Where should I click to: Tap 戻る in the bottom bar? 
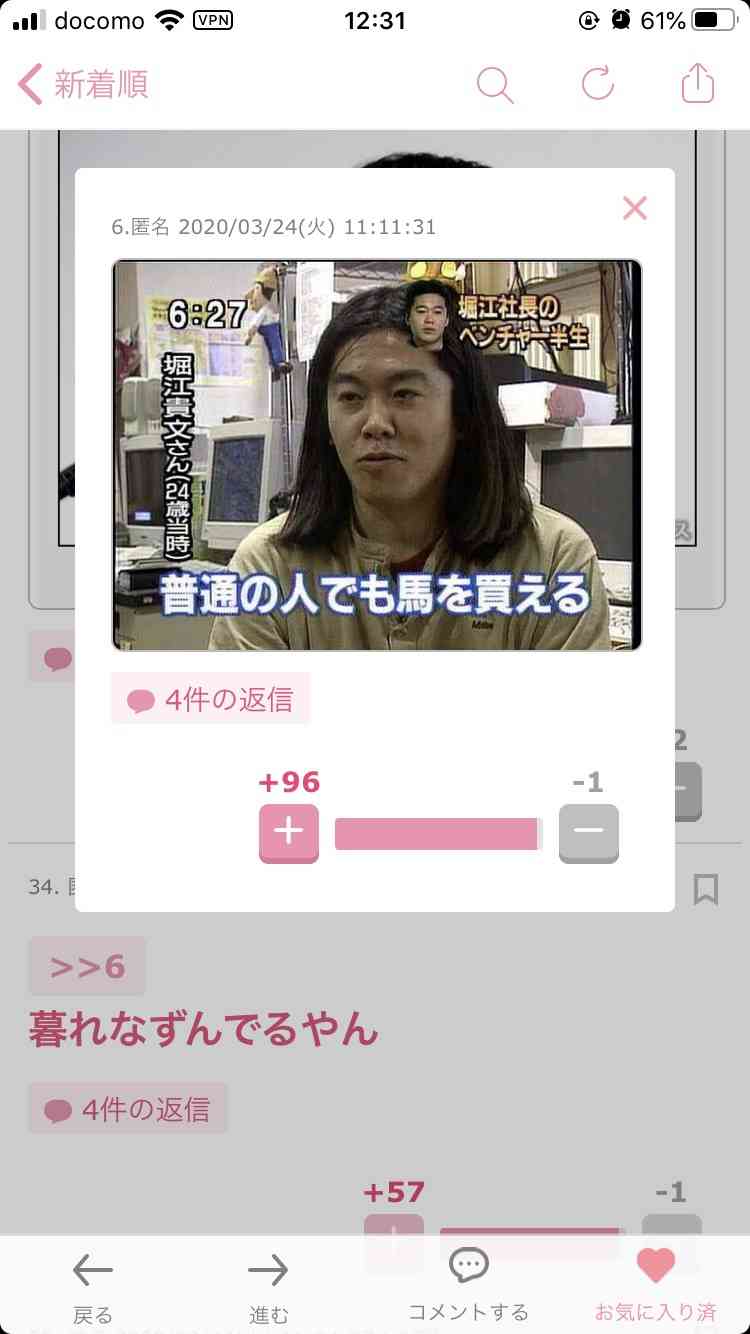click(92, 1286)
